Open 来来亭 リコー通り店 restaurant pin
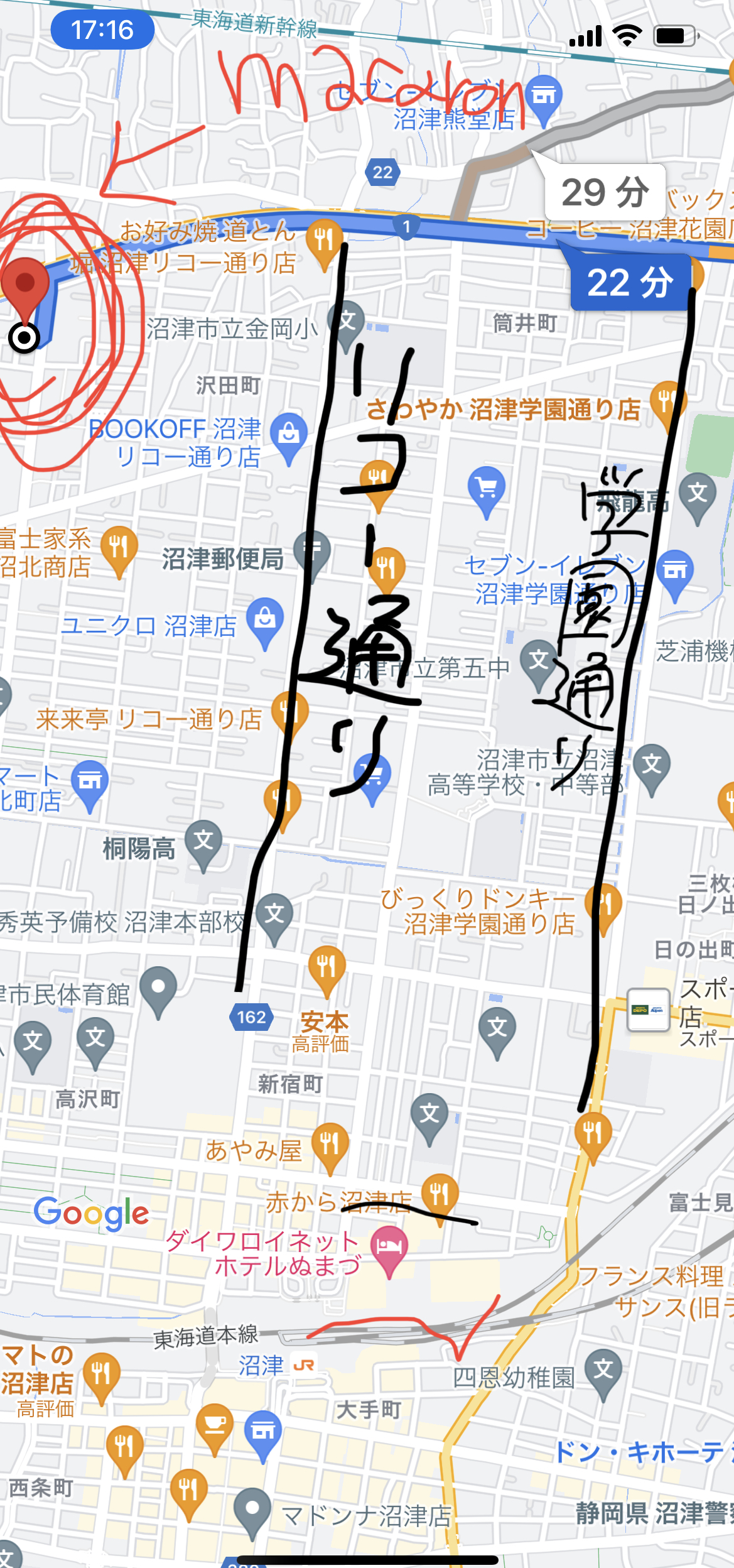This screenshot has width=734, height=1568. pyautogui.click(x=289, y=710)
